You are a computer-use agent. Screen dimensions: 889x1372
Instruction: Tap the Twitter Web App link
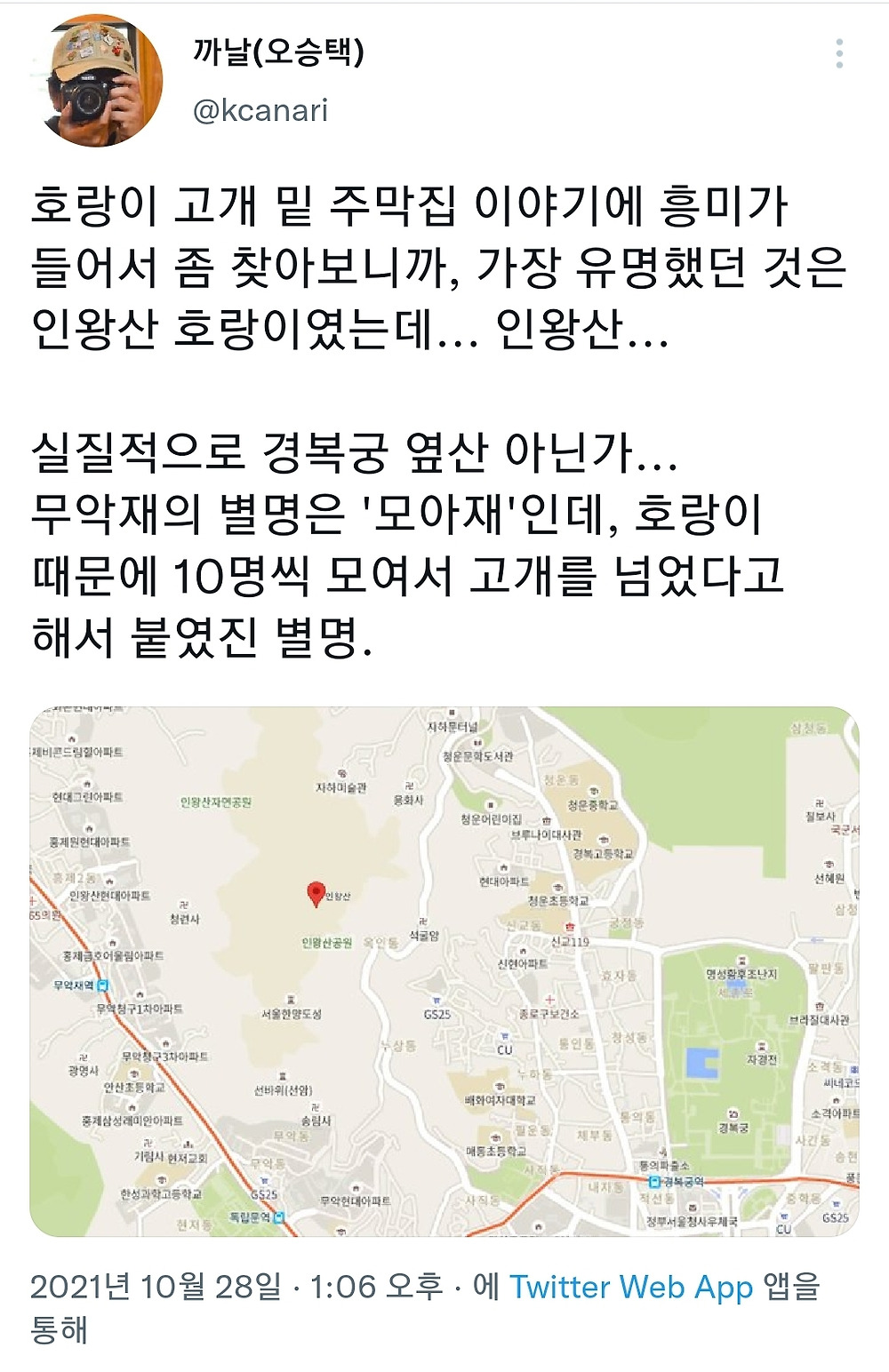631,1287
